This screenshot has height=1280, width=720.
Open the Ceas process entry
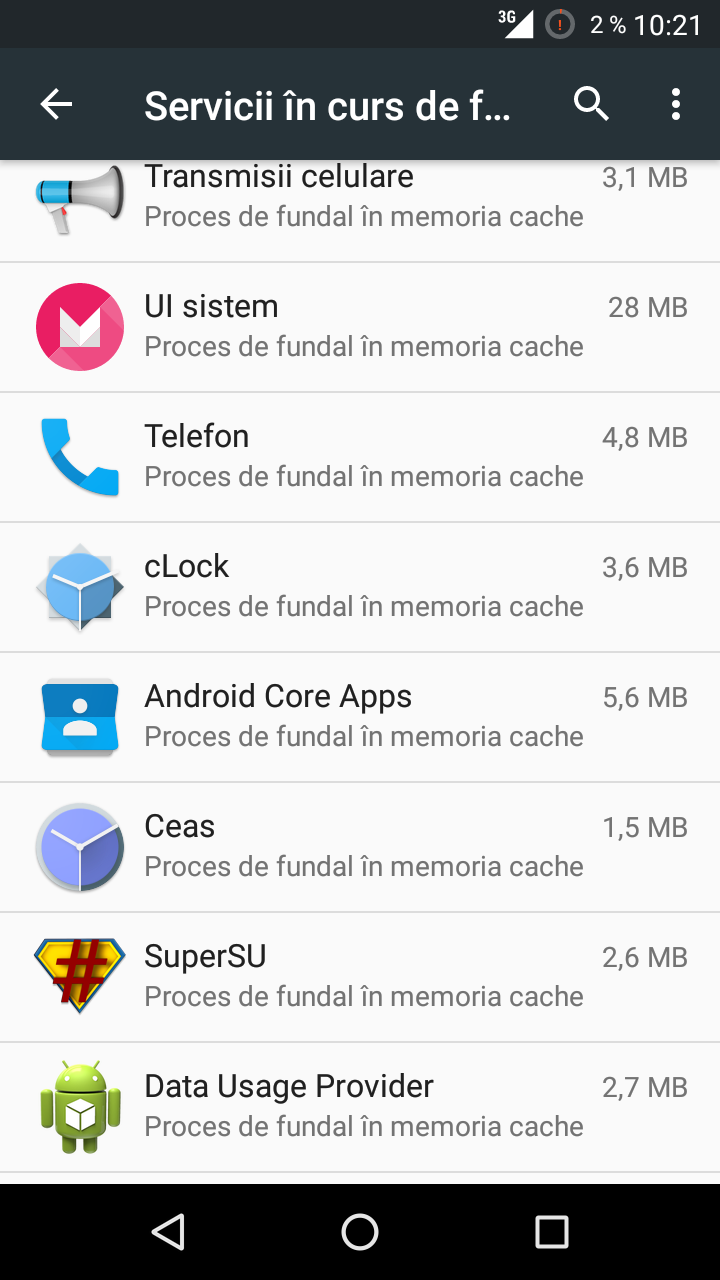coord(360,847)
